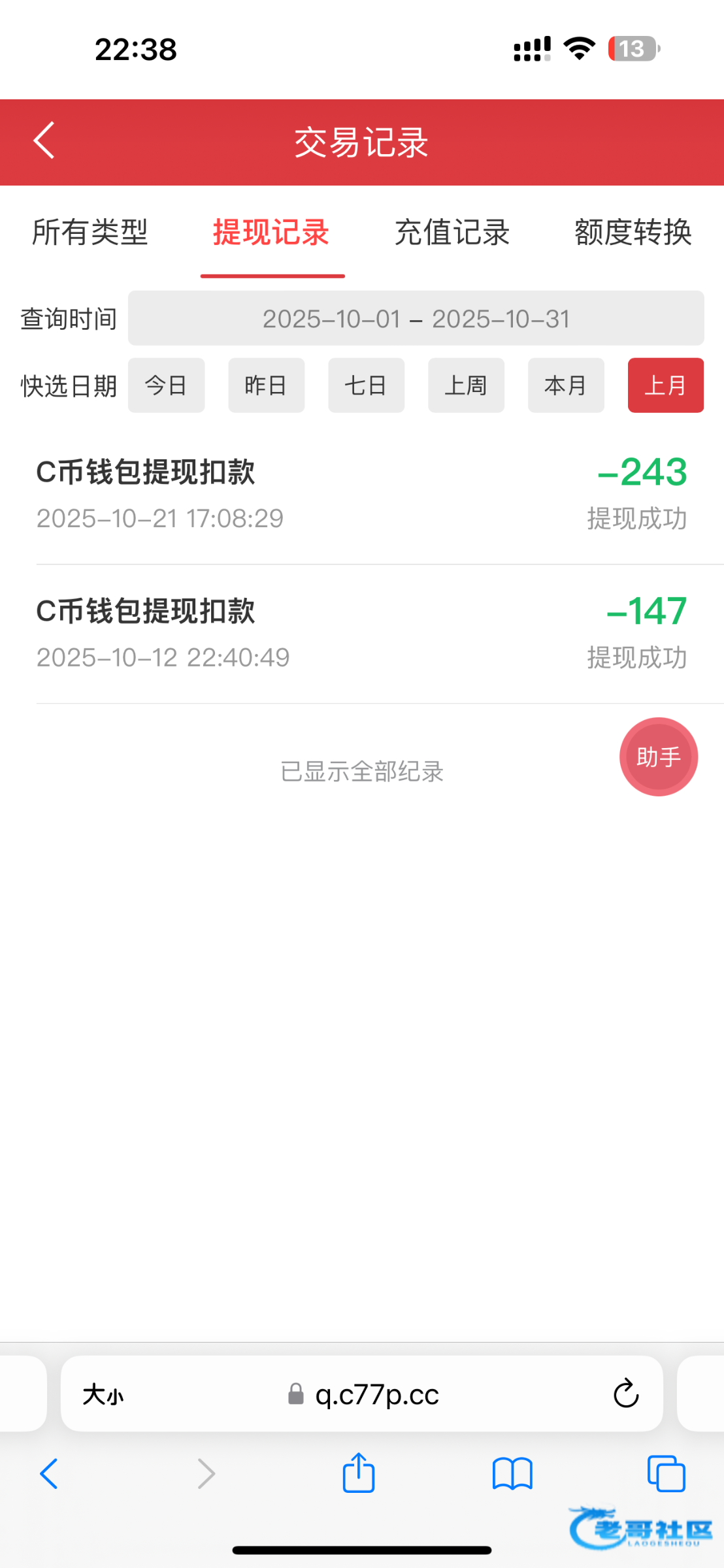Show all open browser tabs

click(666, 1474)
